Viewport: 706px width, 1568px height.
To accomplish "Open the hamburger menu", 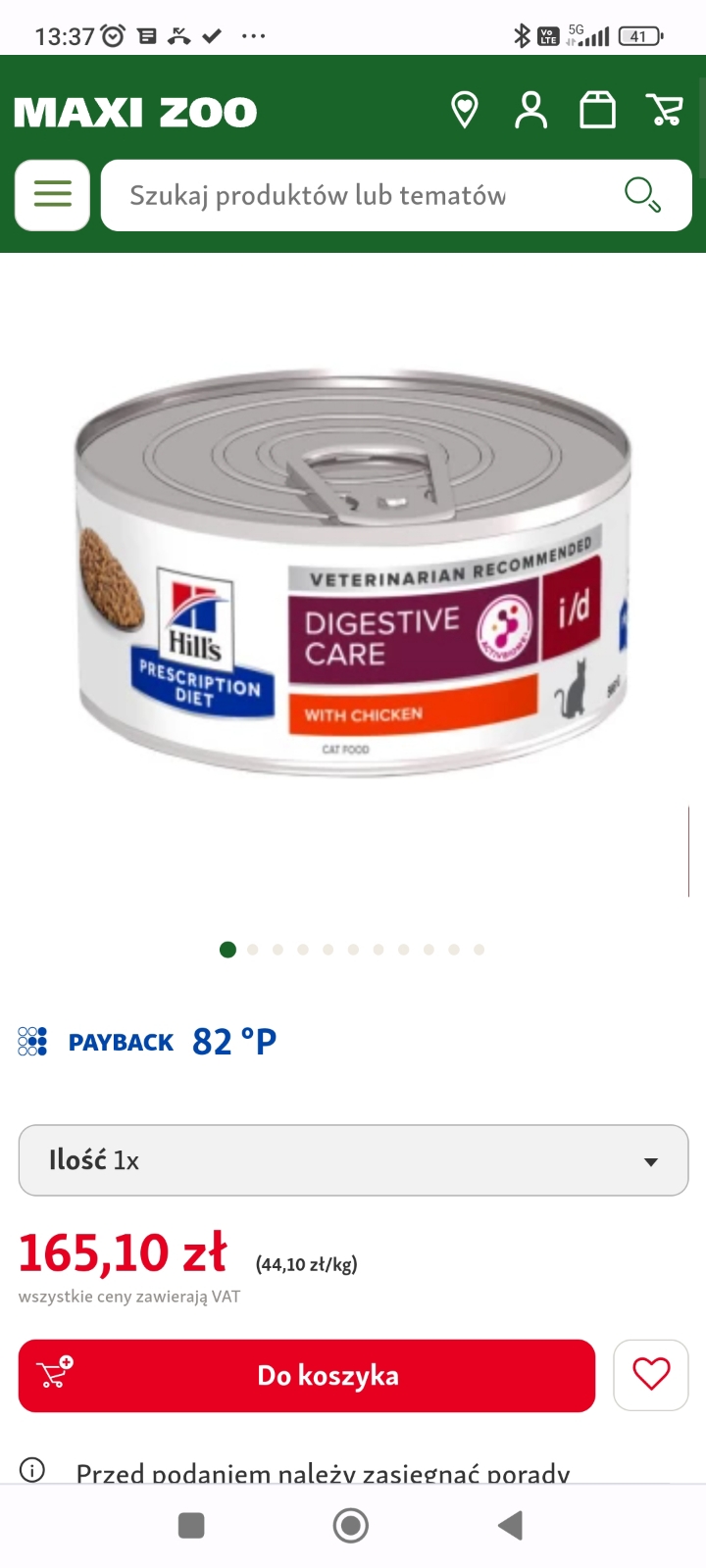I will pos(53,195).
